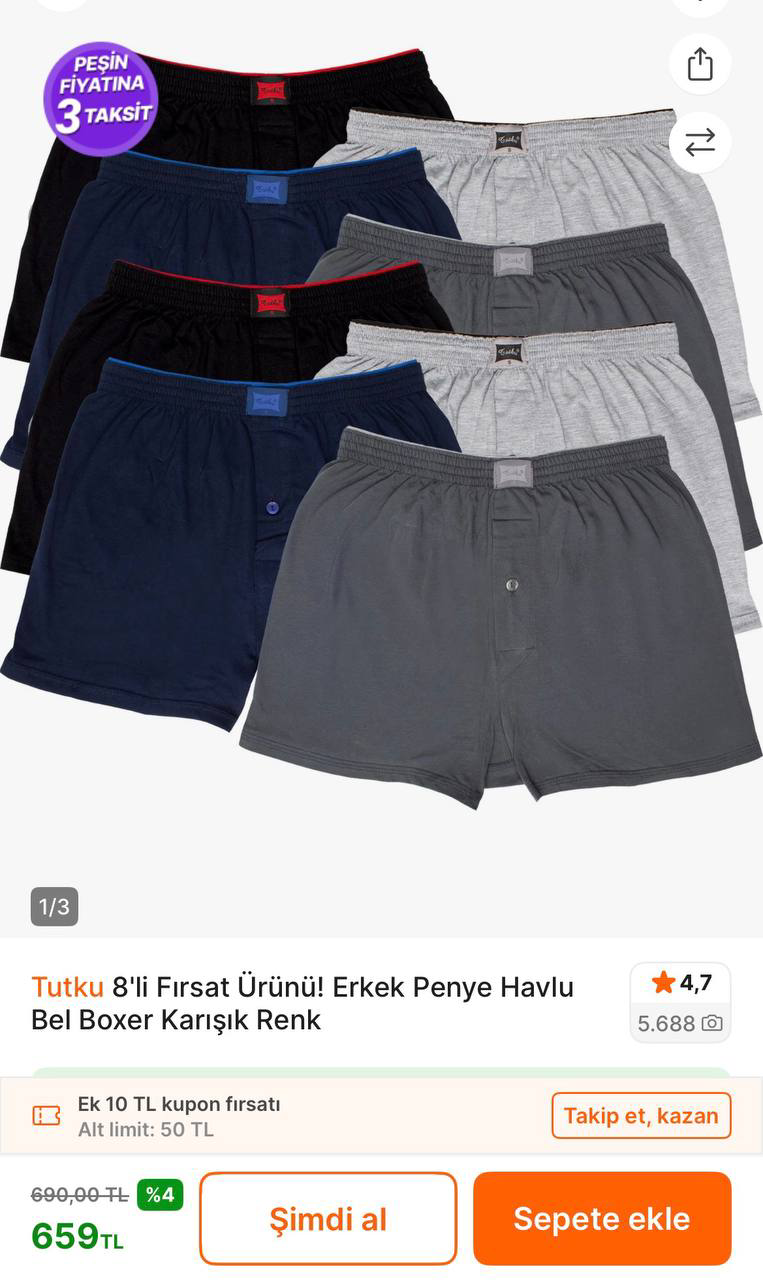This screenshot has width=763, height=1280.
Task: Share this product
Action: (x=700, y=64)
